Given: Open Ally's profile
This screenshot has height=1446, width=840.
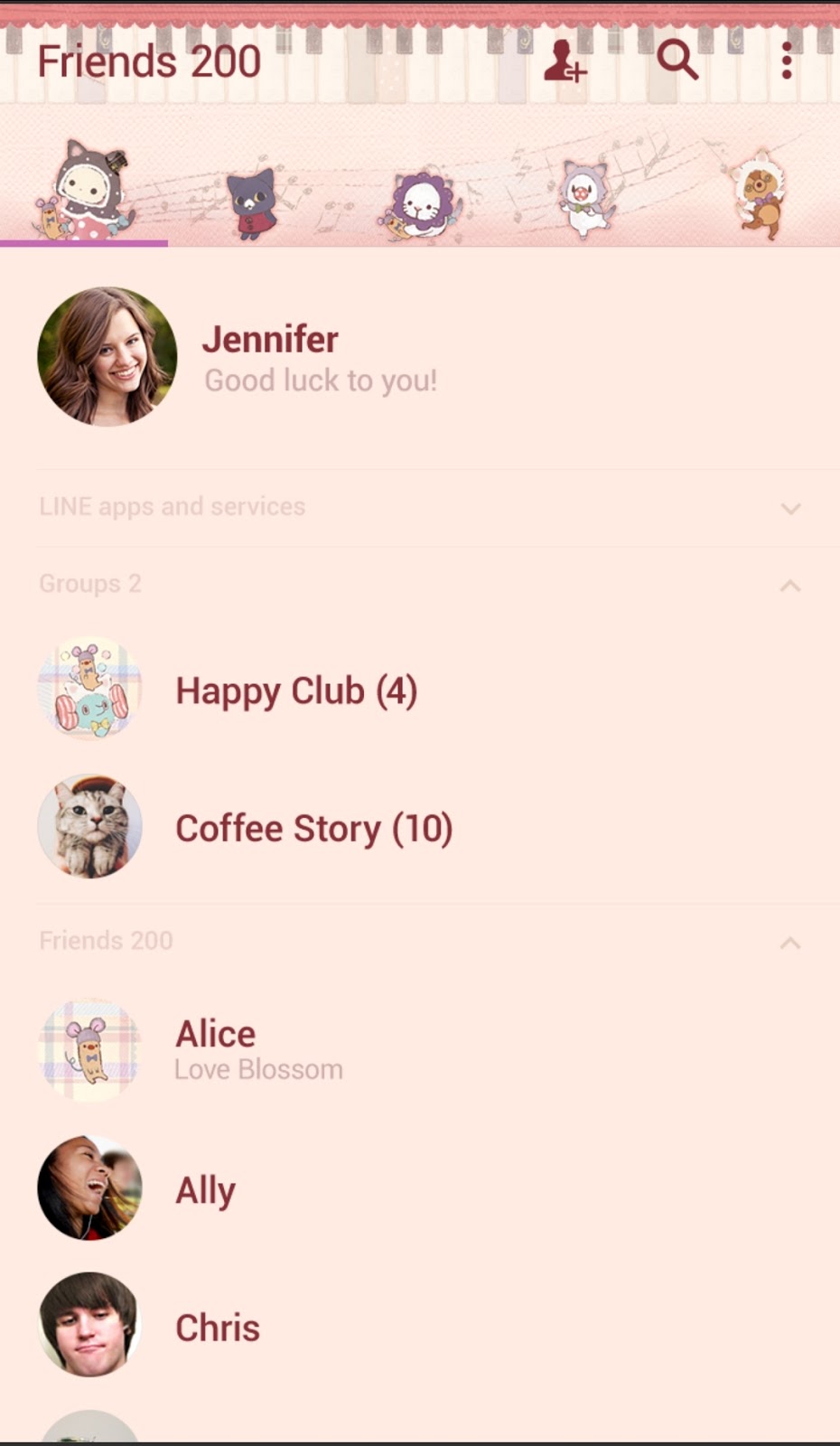Looking at the screenshot, I should [420, 1188].
